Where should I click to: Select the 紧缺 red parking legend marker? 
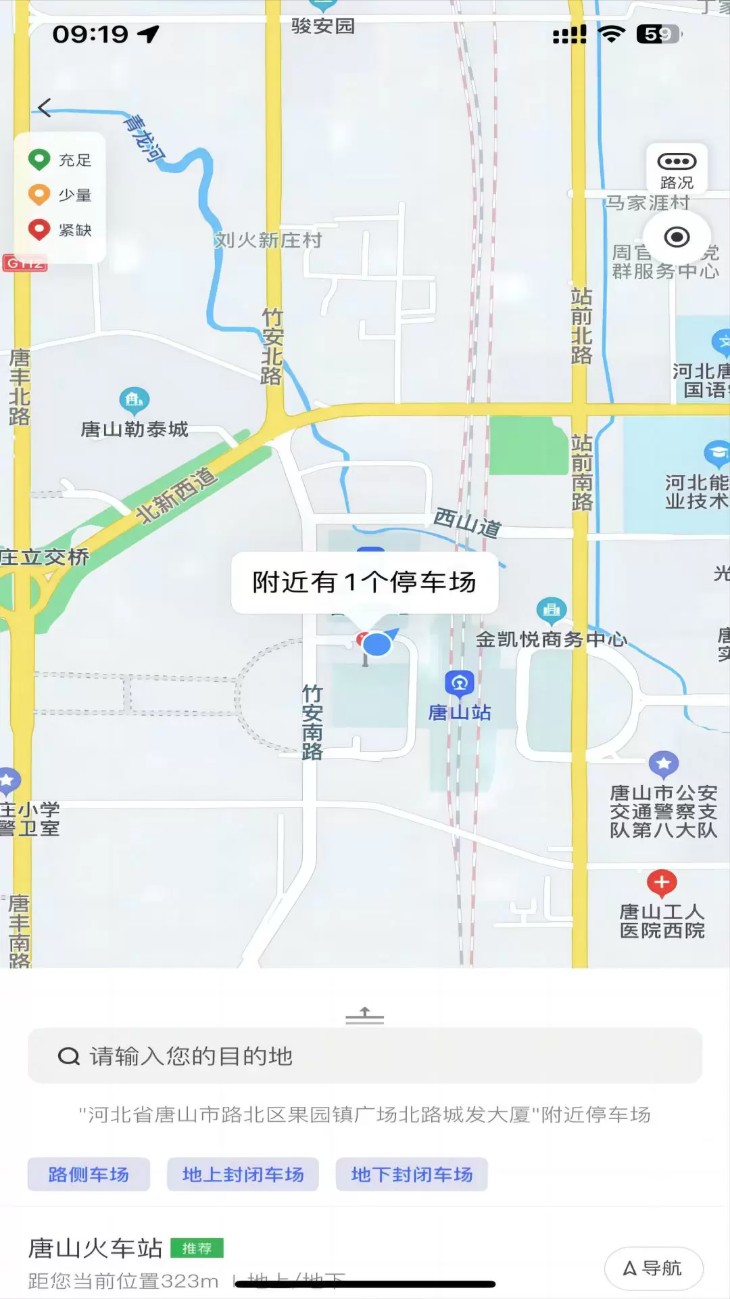[40, 228]
